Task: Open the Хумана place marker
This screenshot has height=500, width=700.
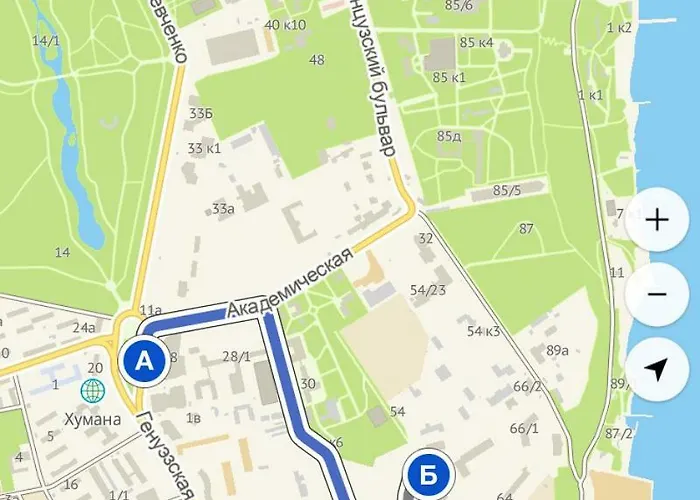Action: click(93, 390)
